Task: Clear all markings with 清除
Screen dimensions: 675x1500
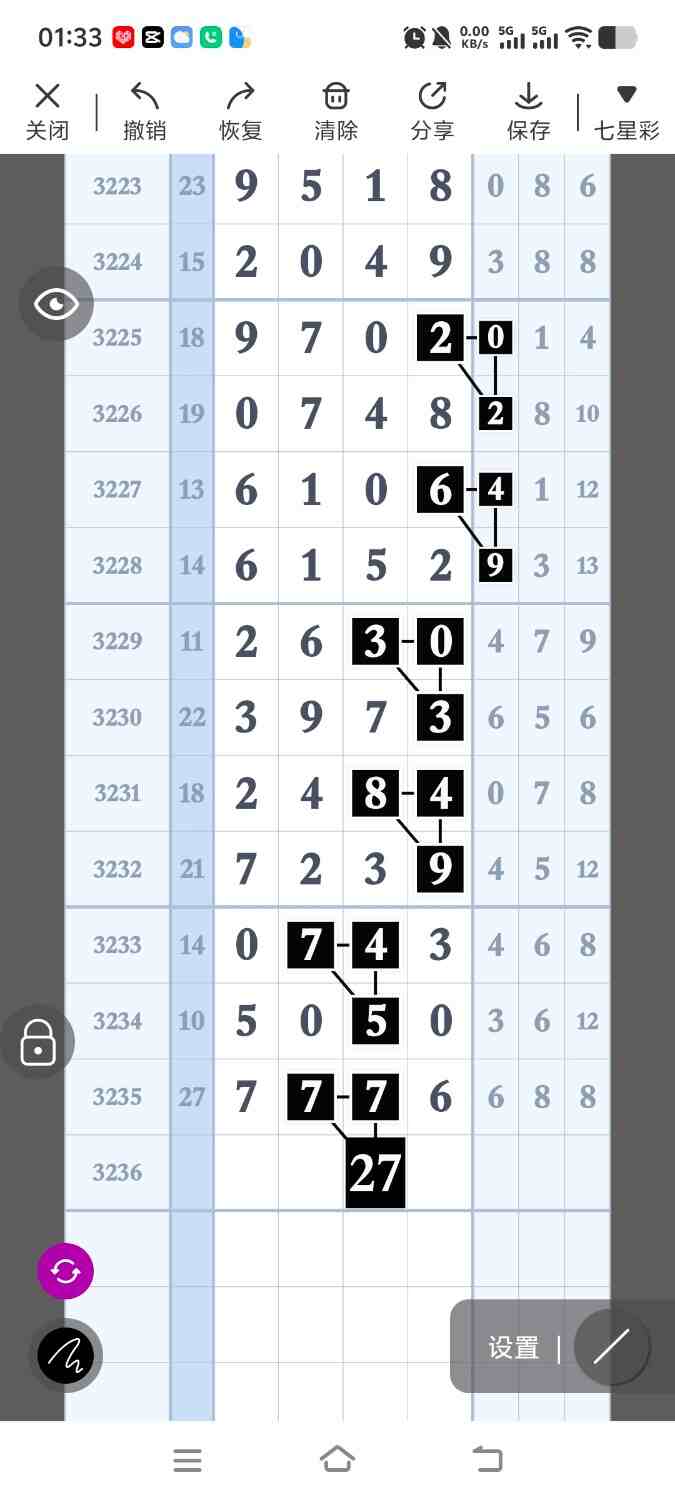Action: point(336,111)
